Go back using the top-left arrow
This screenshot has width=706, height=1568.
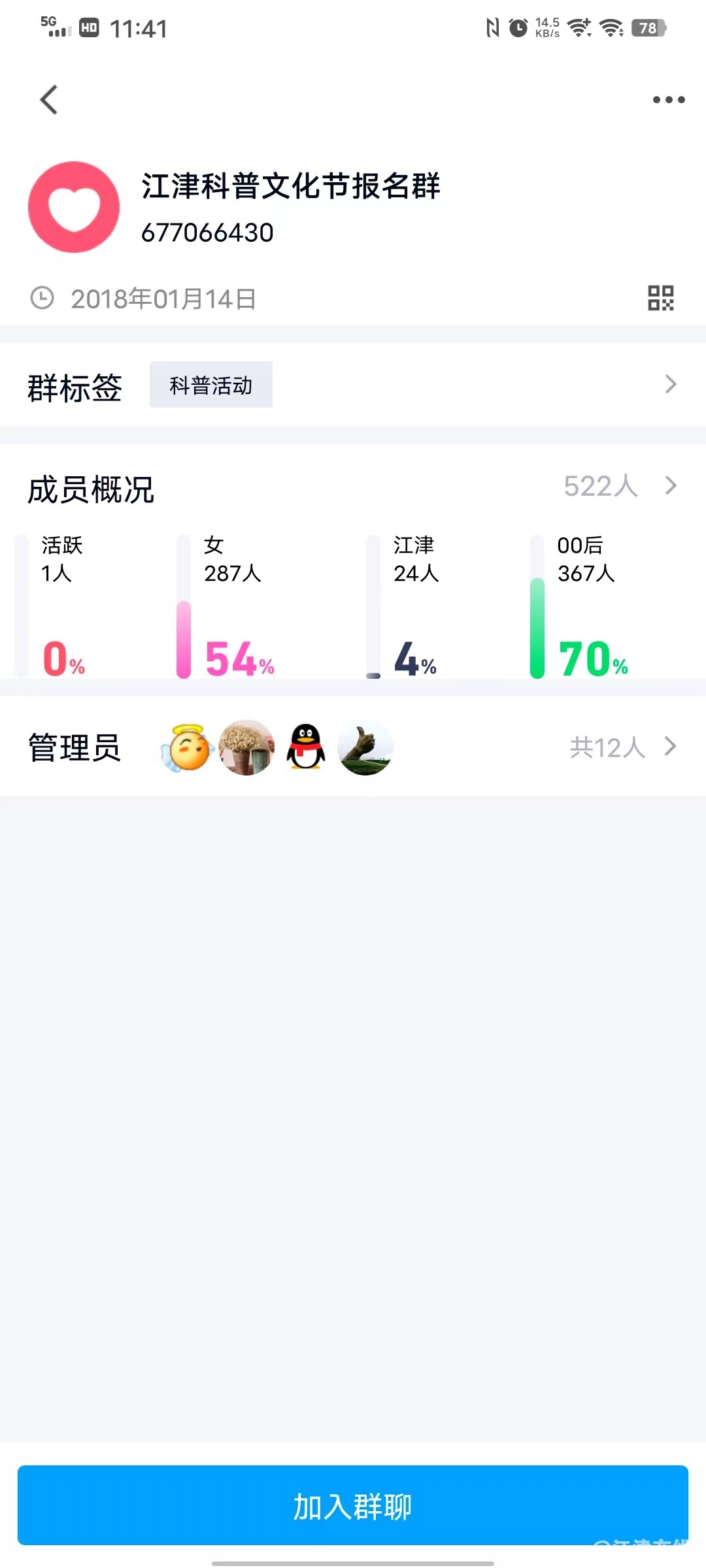tap(49, 100)
